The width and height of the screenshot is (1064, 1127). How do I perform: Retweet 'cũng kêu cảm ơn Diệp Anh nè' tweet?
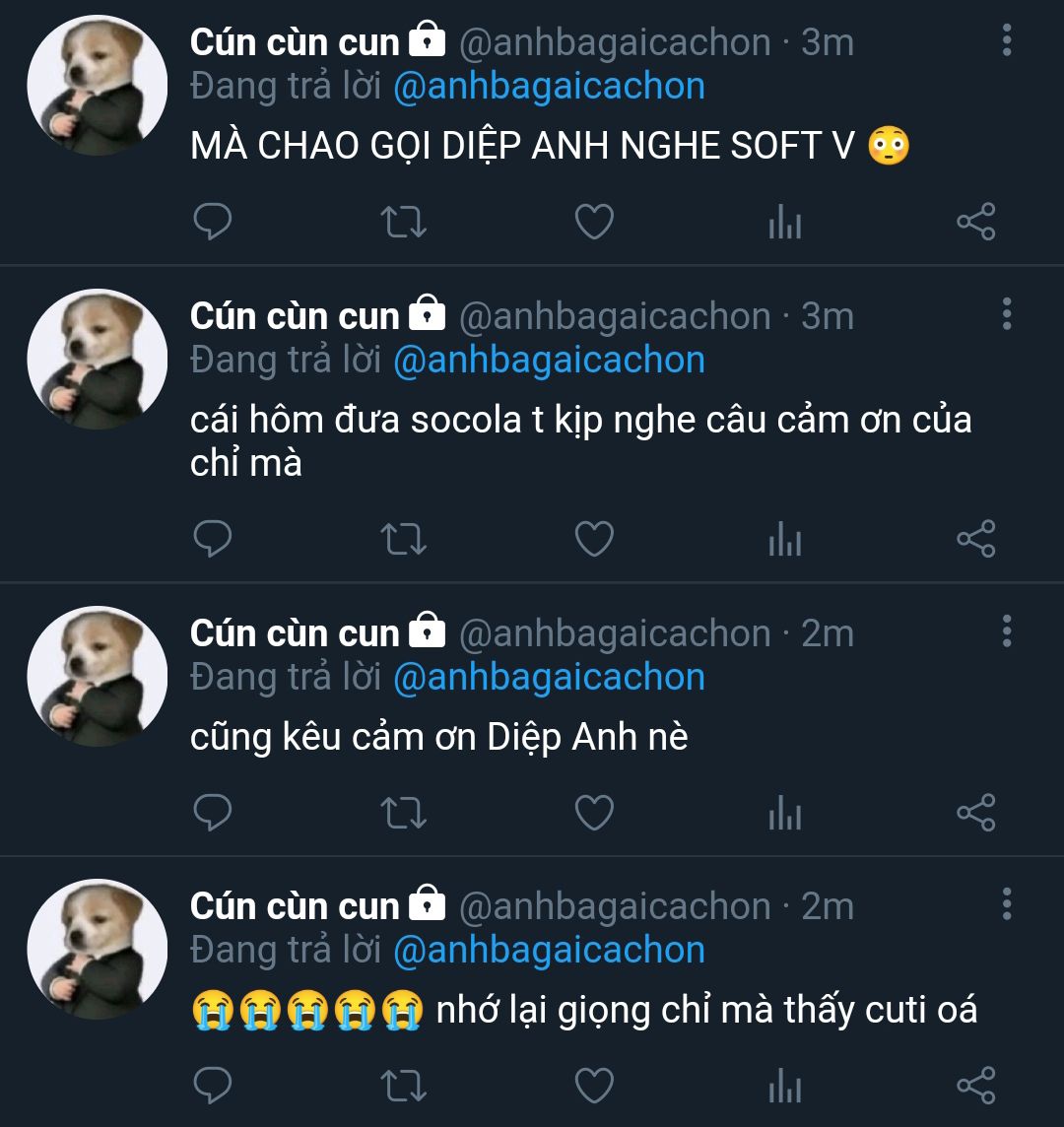pos(403,812)
